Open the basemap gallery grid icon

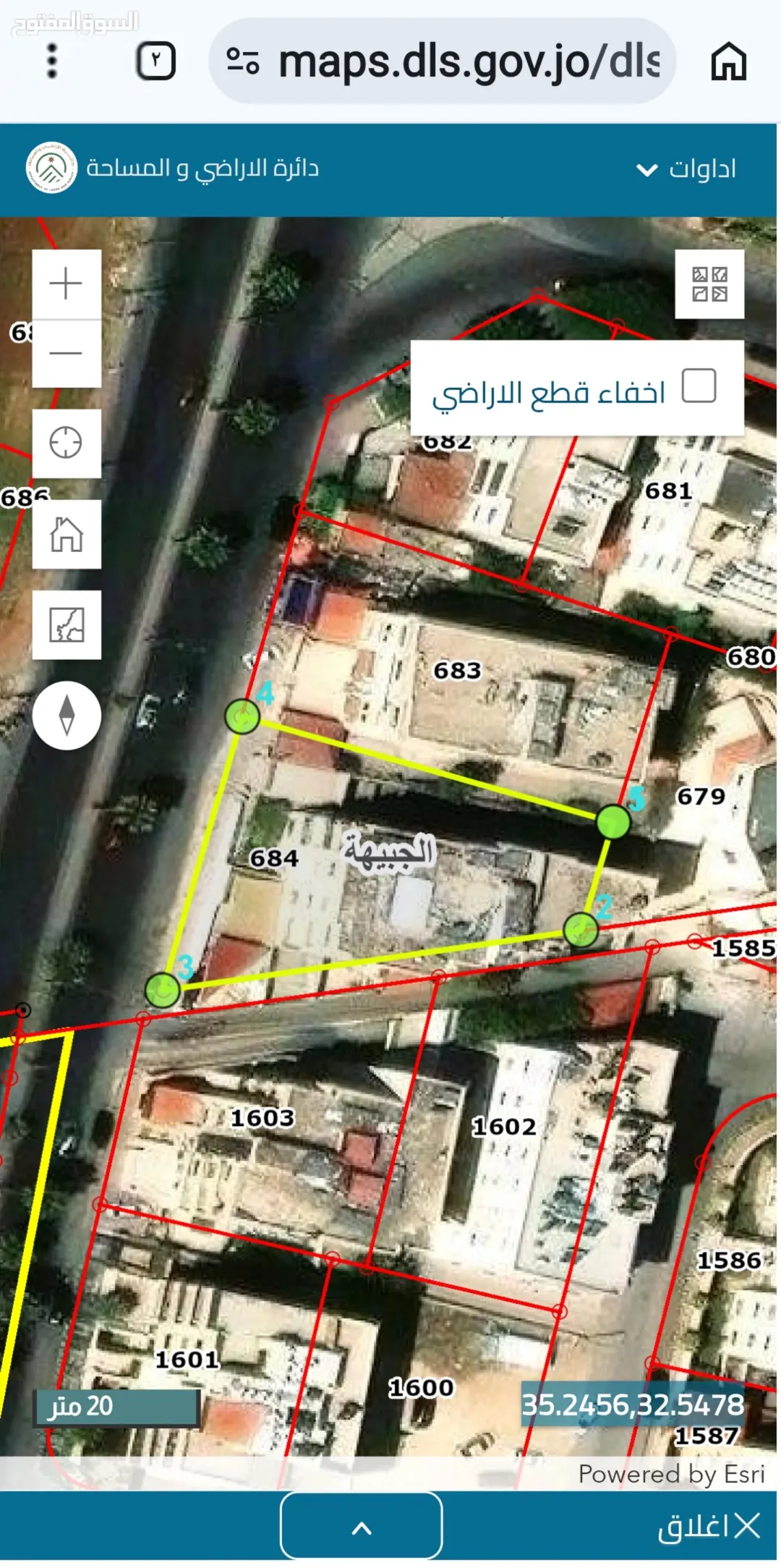tap(709, 284)
